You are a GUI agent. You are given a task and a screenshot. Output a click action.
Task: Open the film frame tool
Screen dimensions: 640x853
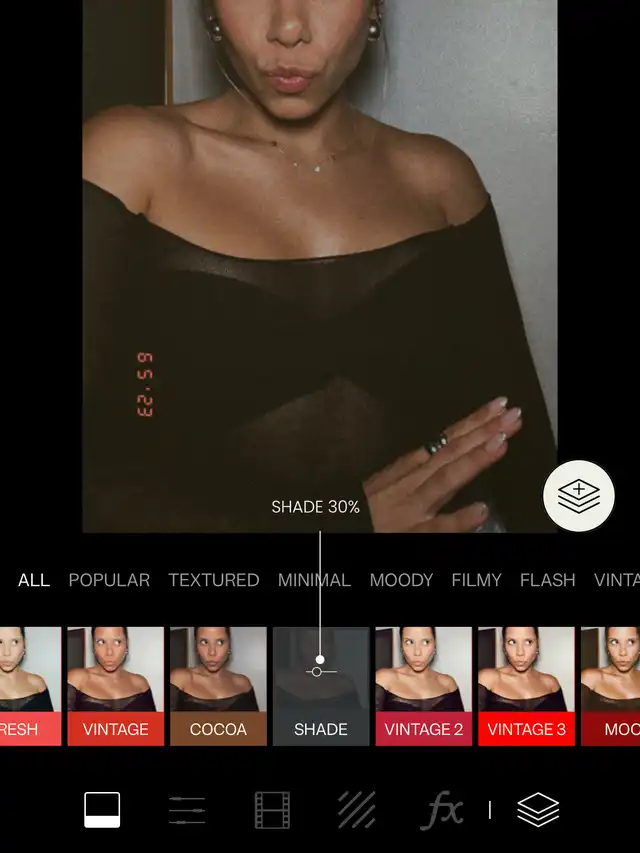tap(272, 810)
